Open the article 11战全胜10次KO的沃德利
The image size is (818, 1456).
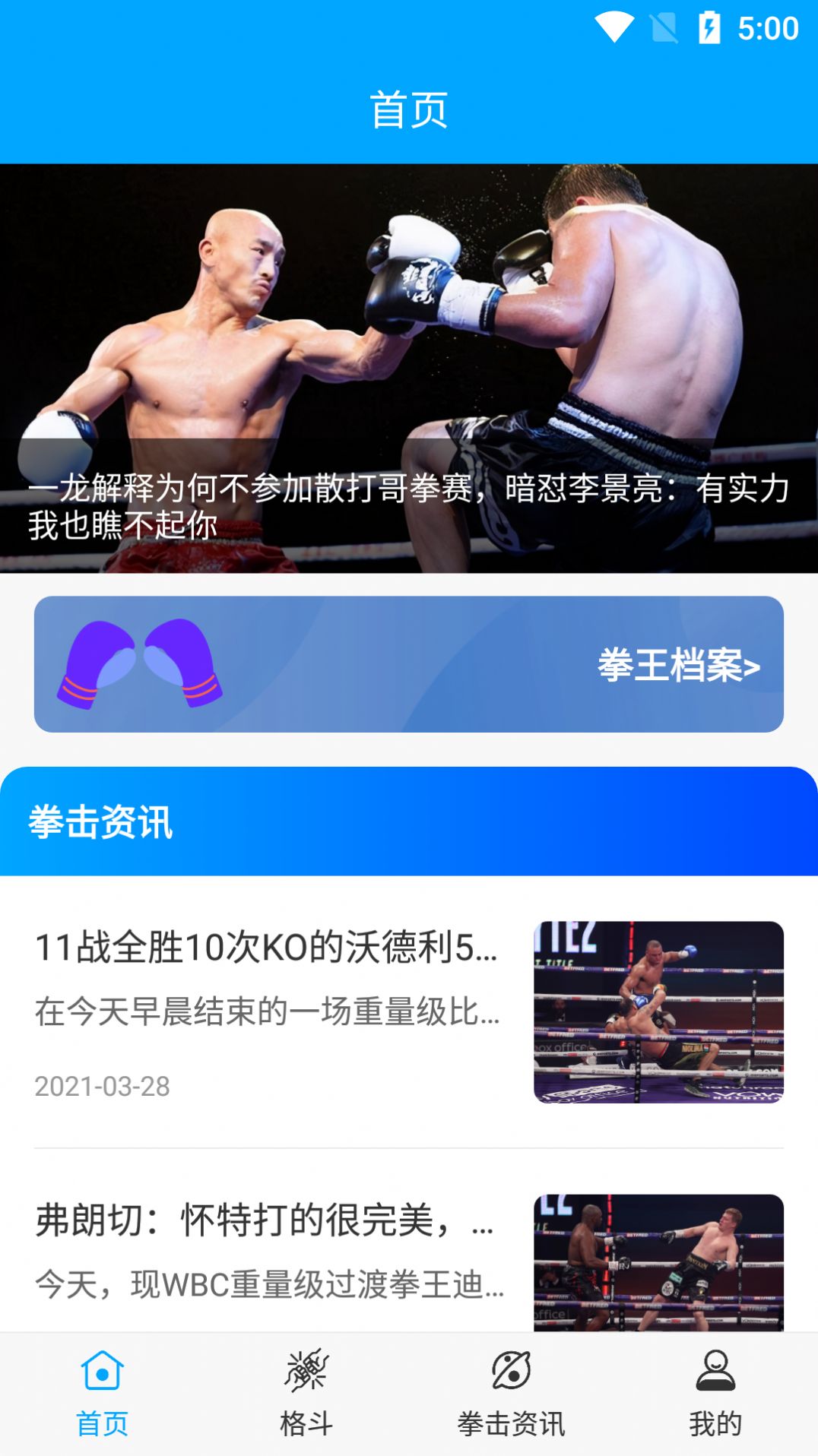tap(267, 948)
